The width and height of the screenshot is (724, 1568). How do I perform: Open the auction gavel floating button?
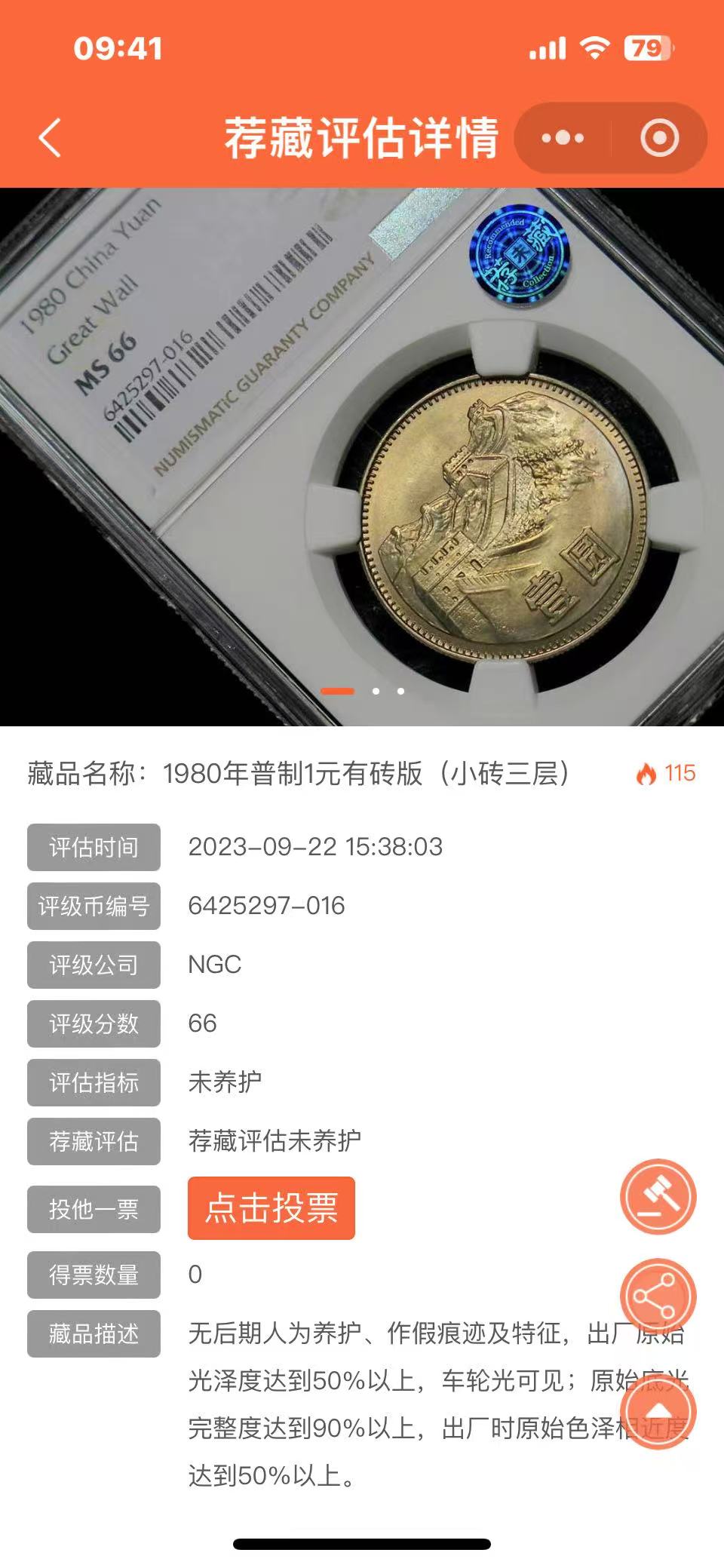pyautogui.click(x=658, y=1196)
